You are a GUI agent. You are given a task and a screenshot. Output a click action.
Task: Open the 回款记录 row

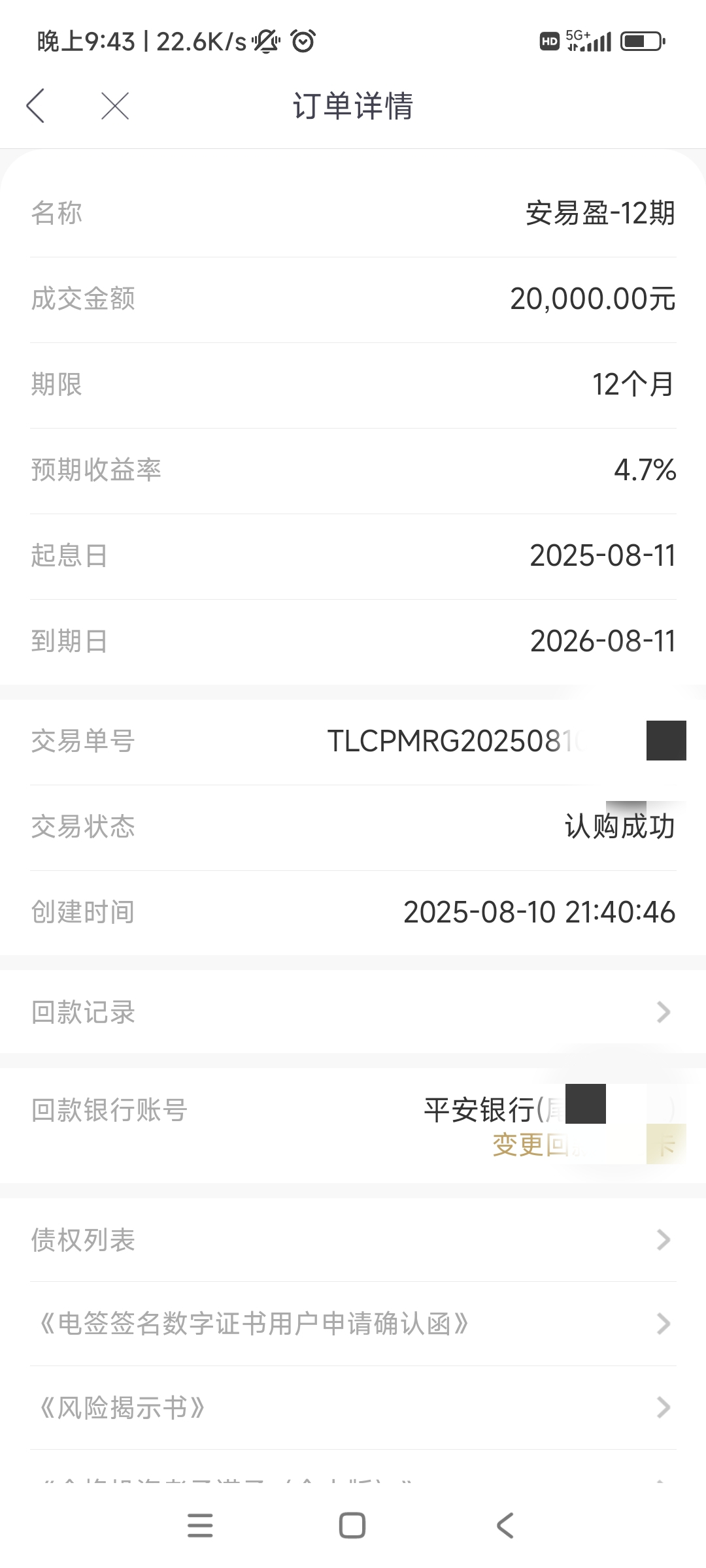point(353,1012)
